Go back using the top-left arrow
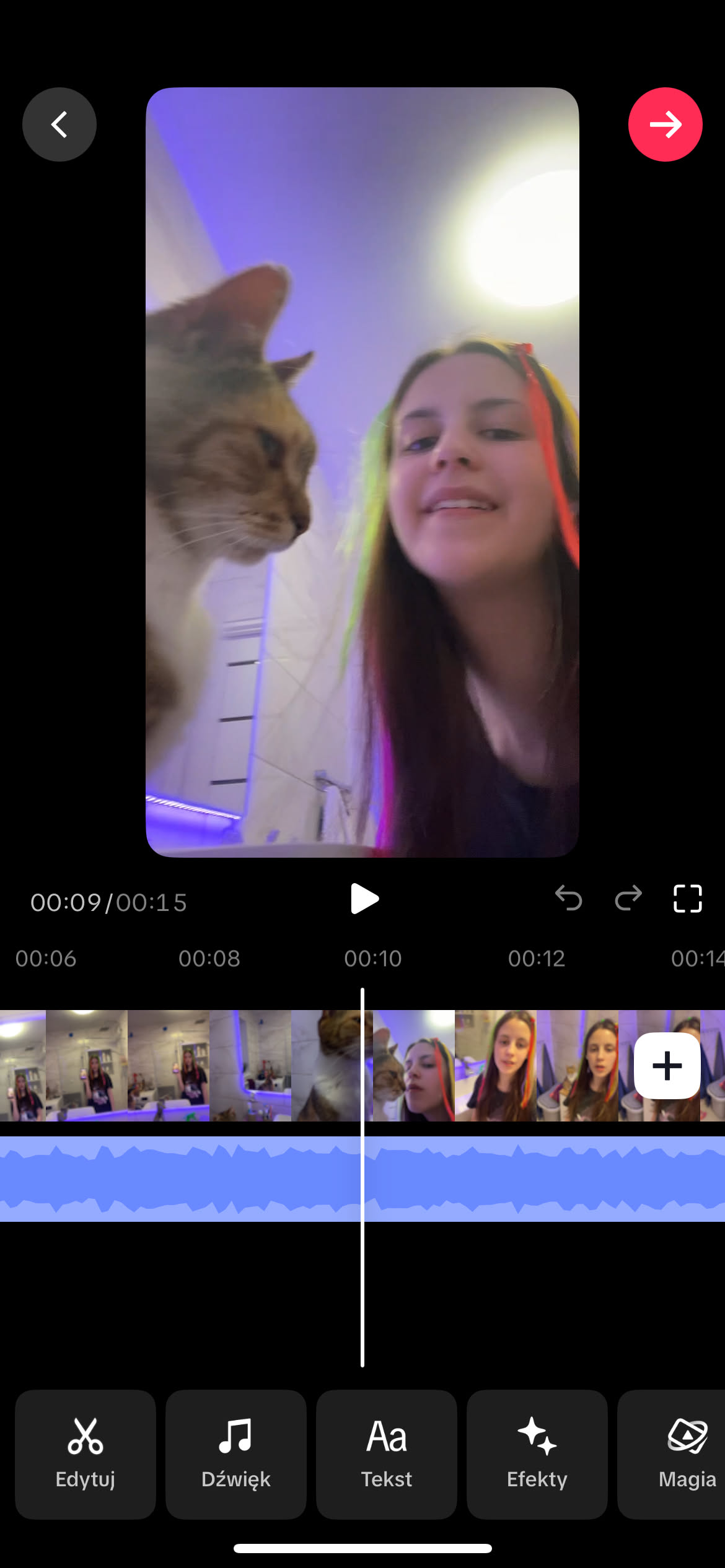725x1568 pixels. pyautogui.click(x=59, y=124)
